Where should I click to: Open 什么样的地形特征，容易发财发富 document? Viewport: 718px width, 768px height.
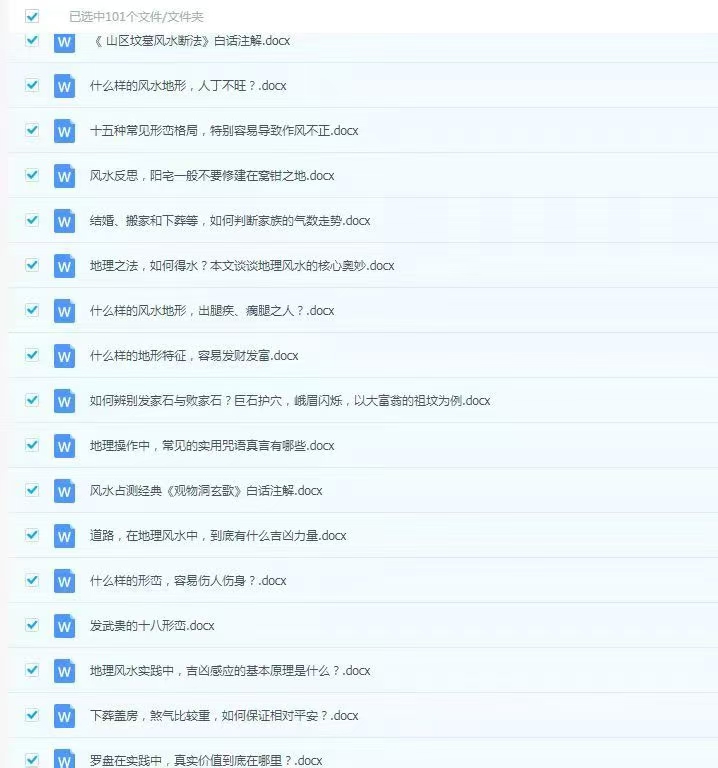pos(194,356)
